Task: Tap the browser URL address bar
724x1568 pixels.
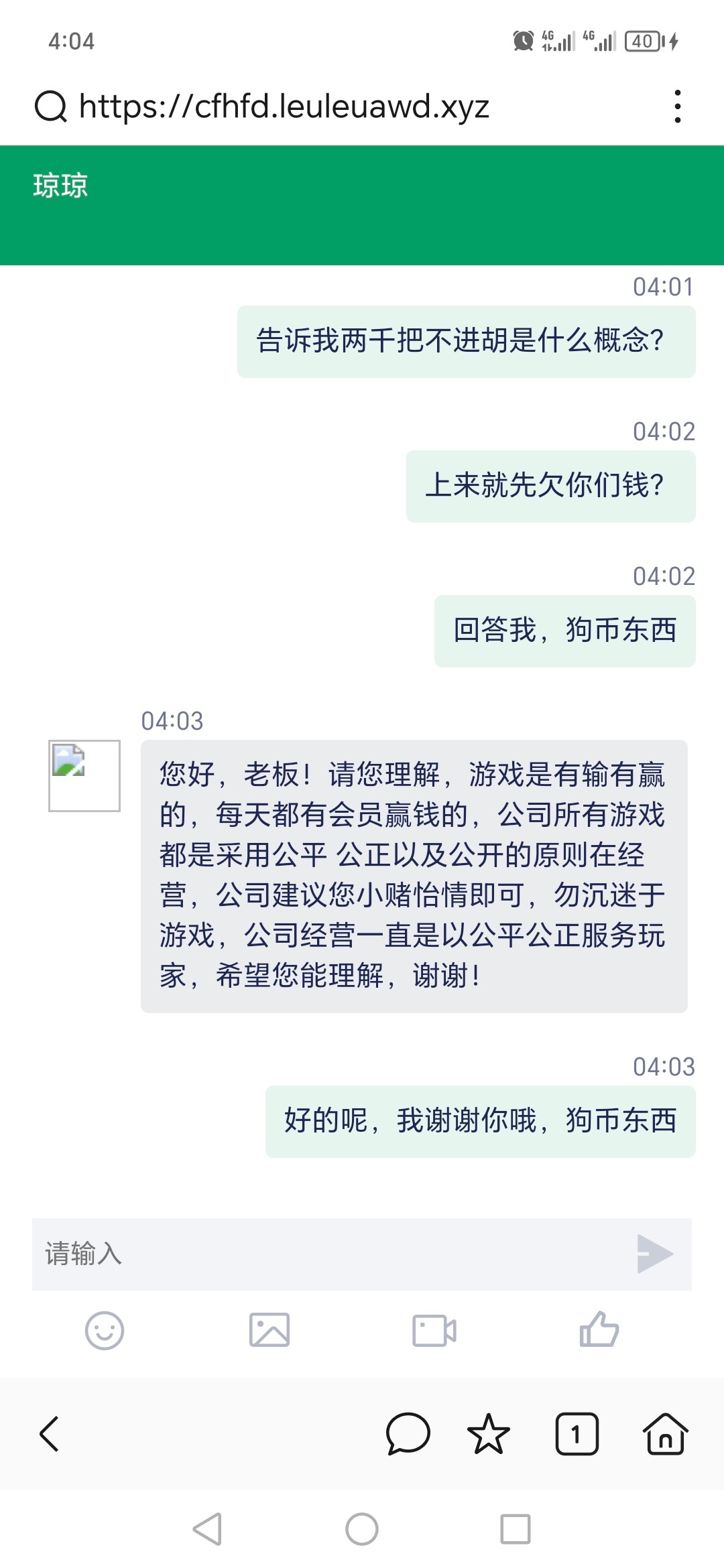Action: coord(284,107)
